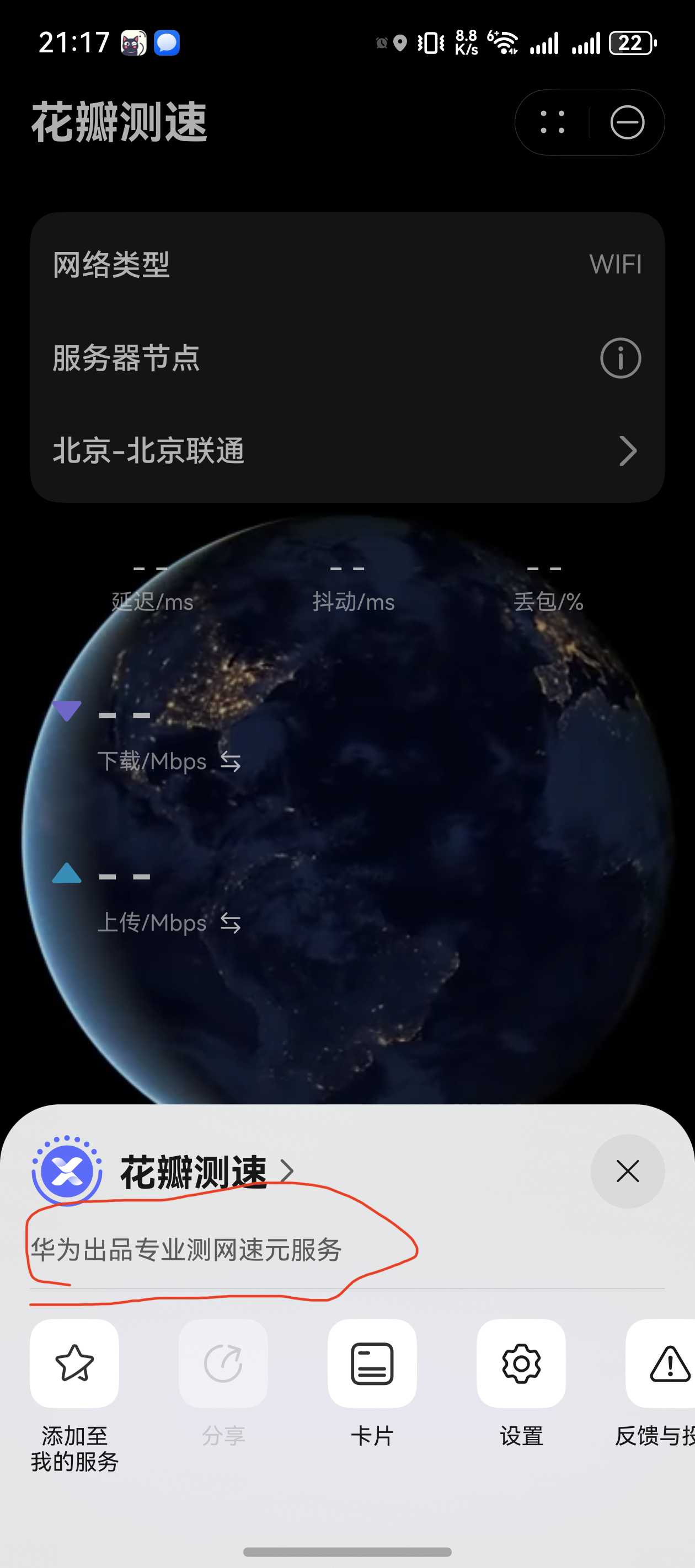Open 花瓣测速 service details
The height and width of the screenshot is (1568, 695).
(206, 1171)
